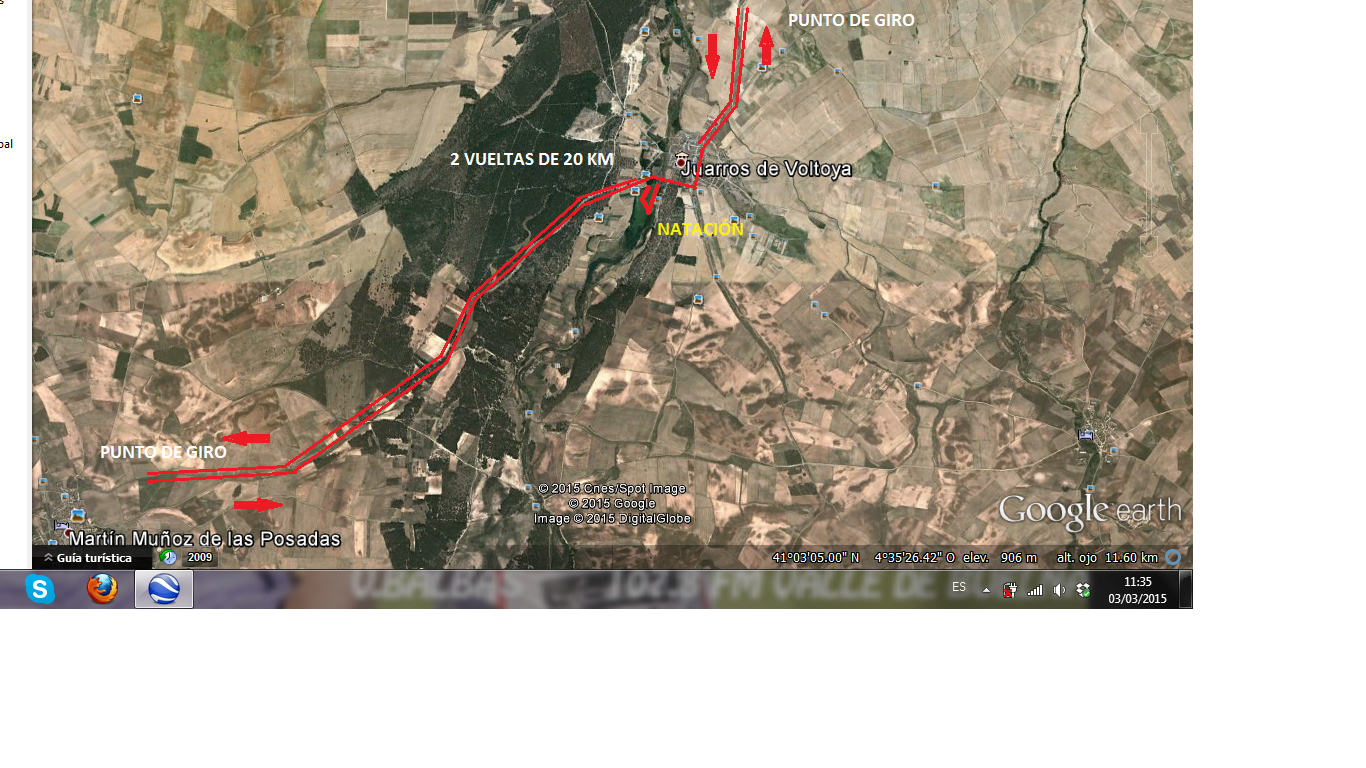Open Skype from the taskbar
The image size is (1366, 768).
40,590
